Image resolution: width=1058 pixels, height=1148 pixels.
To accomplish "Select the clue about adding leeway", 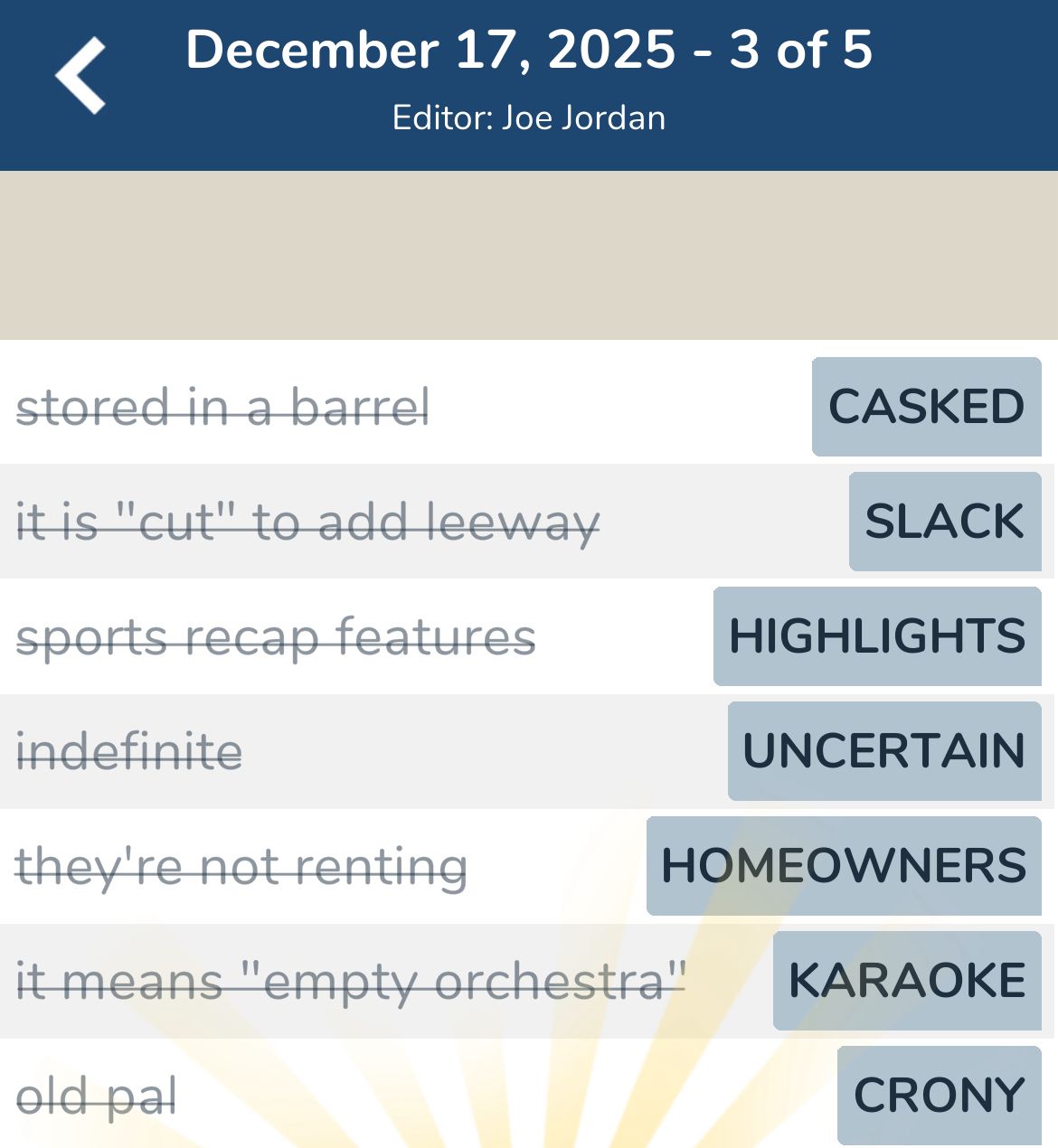I will coord(307,522).
